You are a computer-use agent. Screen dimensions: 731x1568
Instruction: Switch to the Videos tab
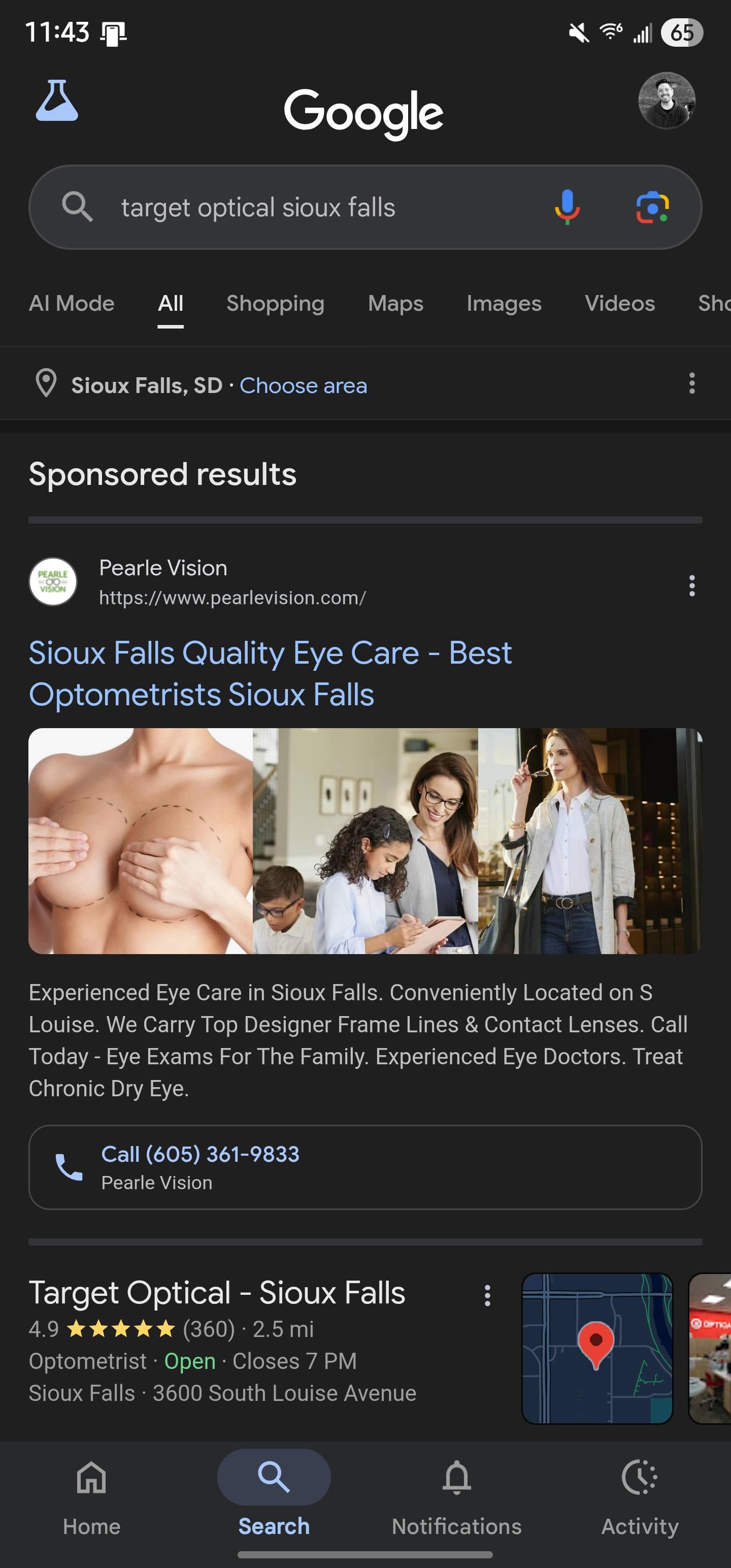619,304
